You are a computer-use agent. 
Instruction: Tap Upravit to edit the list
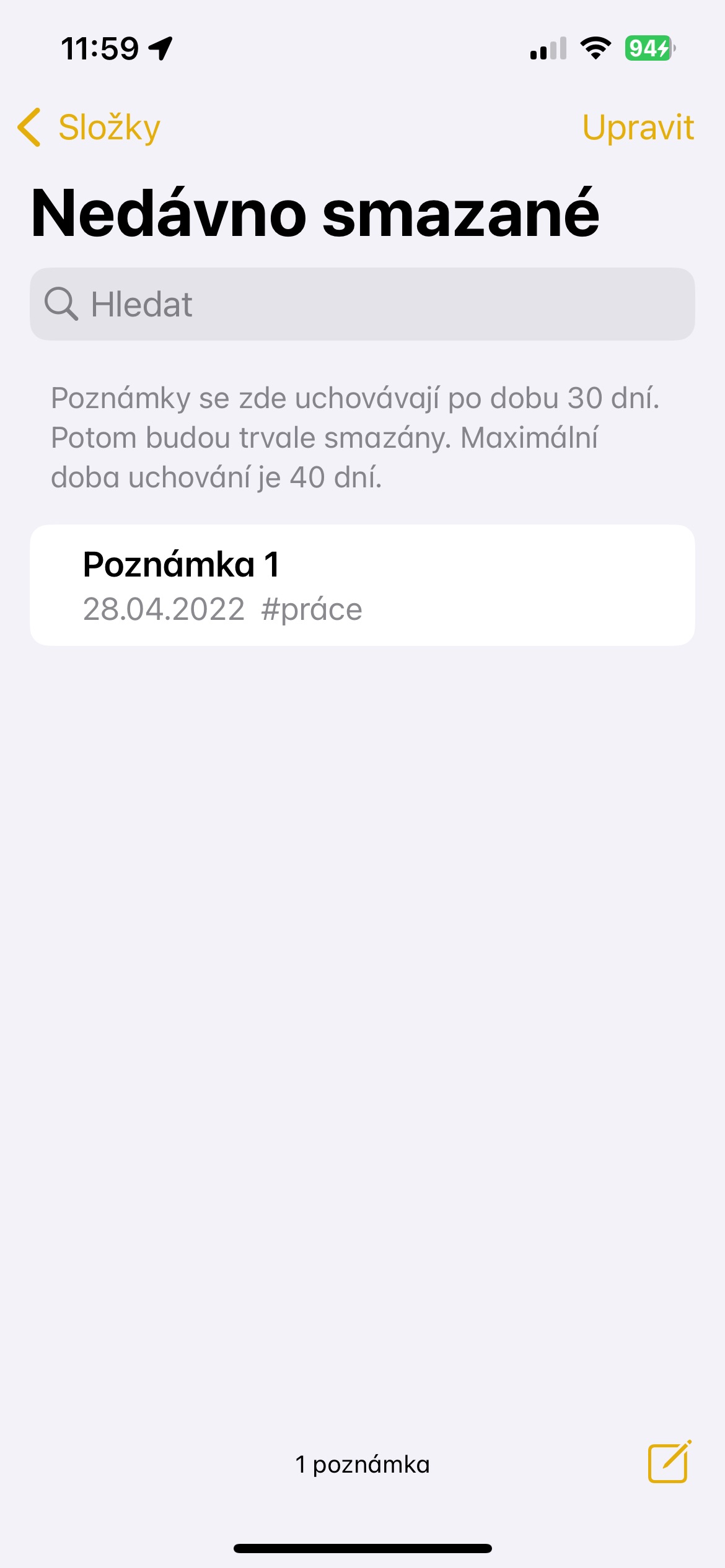(638, 128)
